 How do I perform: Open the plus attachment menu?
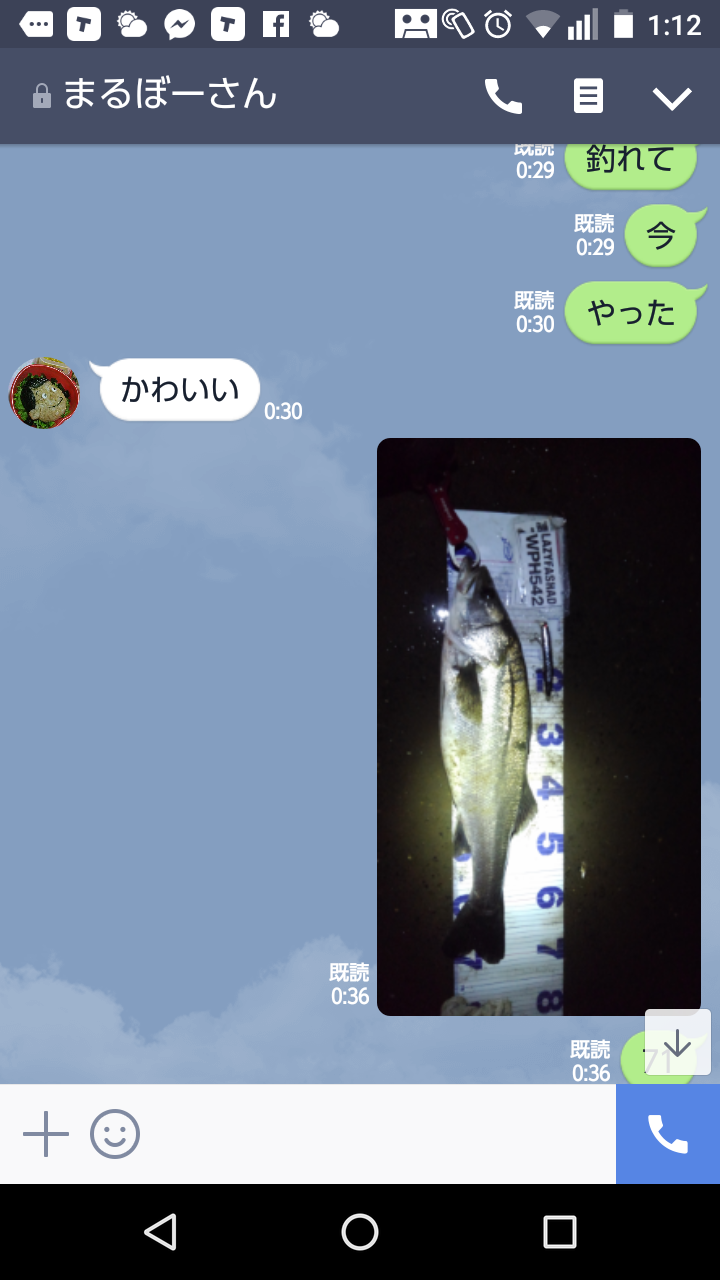tap(46, 1135)
